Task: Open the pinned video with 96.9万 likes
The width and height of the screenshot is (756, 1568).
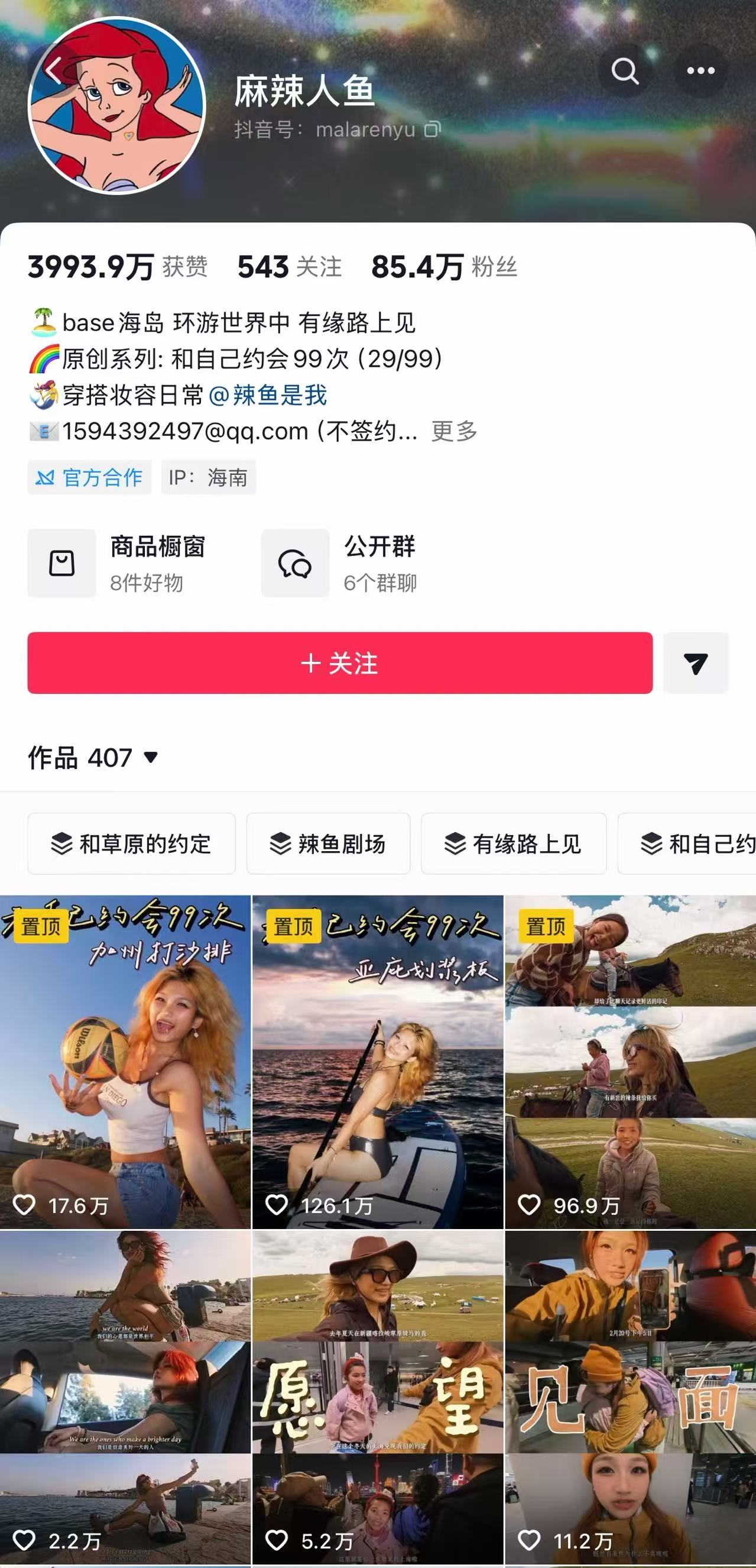Action: 630,1062
